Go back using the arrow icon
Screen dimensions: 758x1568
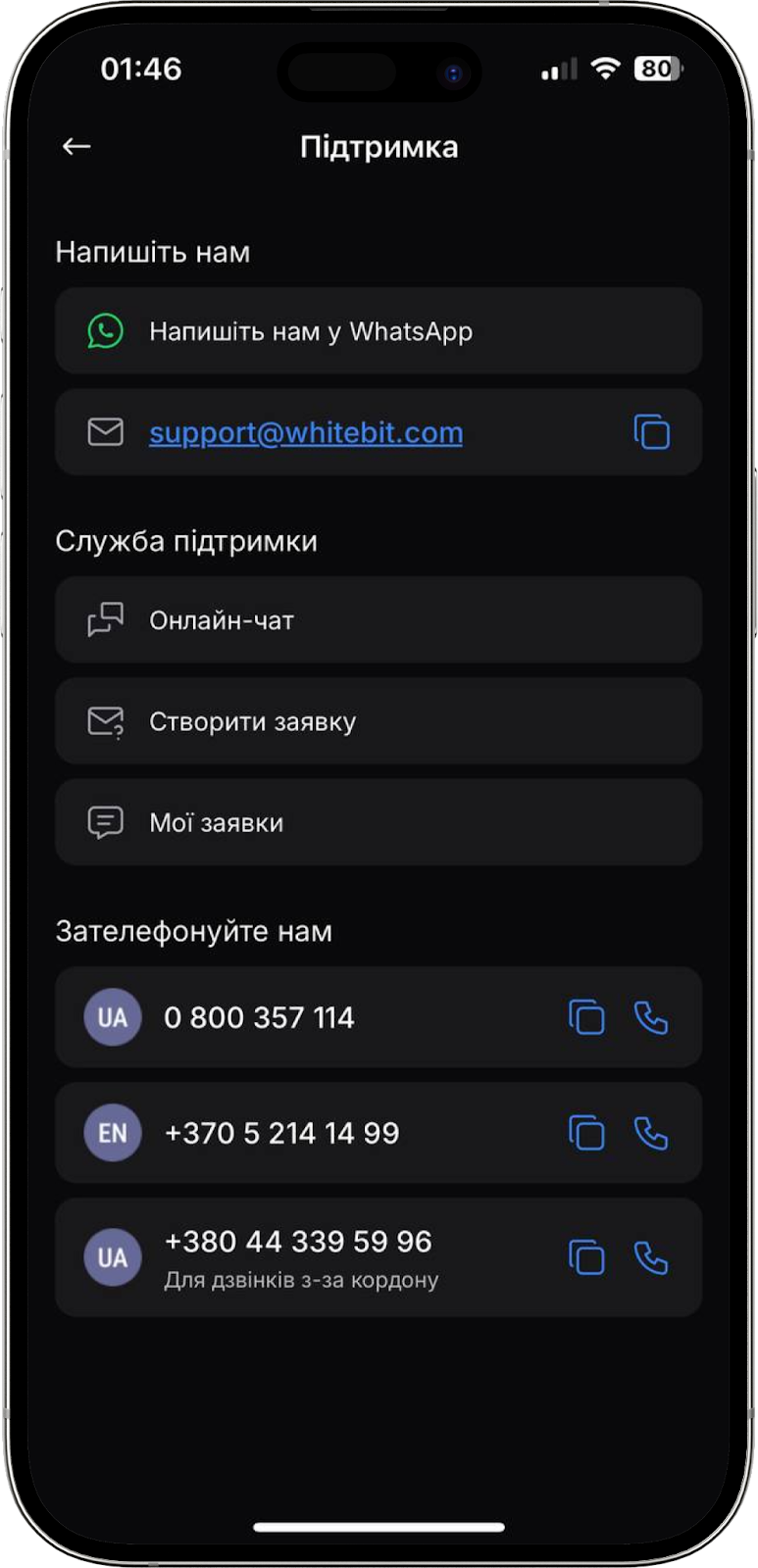pyautogui.click(x=76, y=147)
